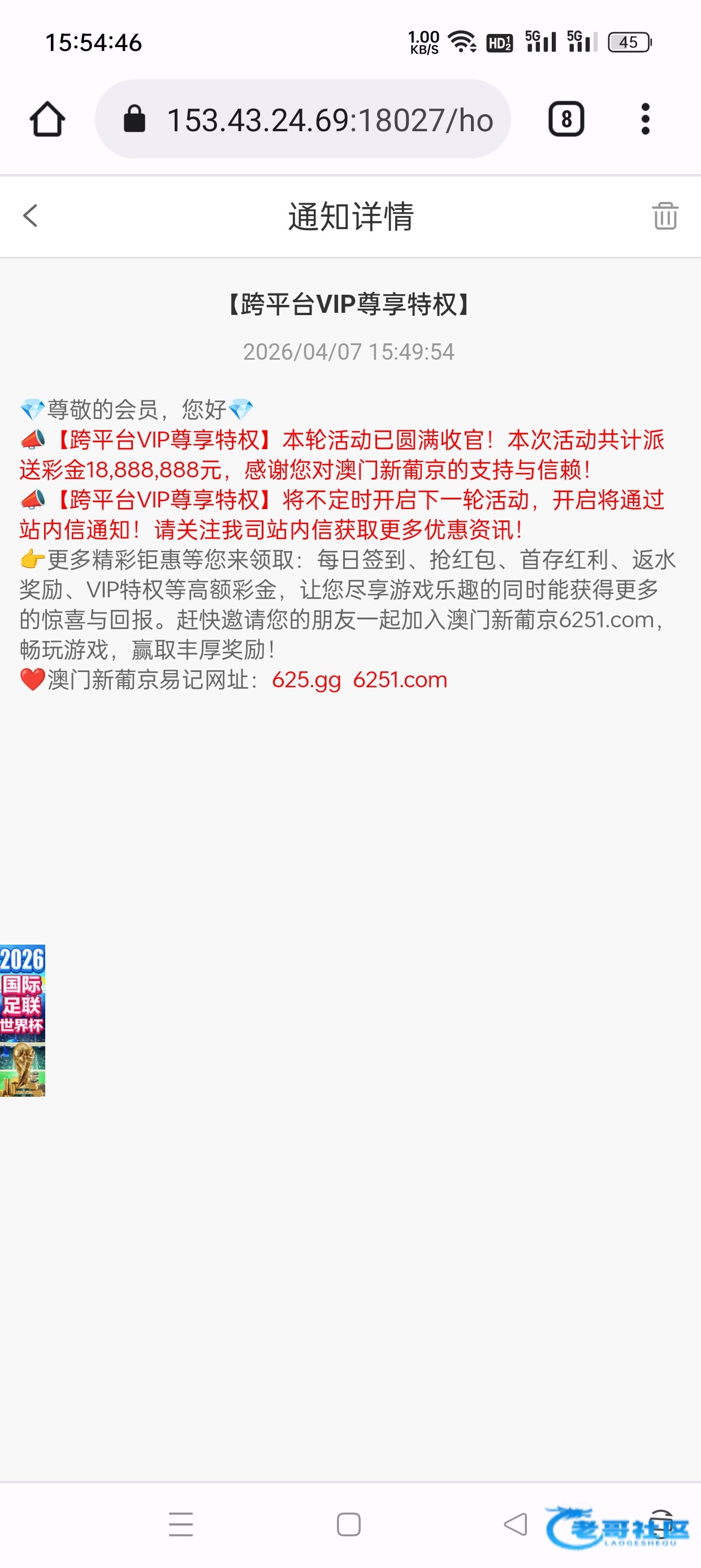This screenshot has height=1568, width=701.
Task: Delete this notification with trash icon
Action: [x=664, y=216]
